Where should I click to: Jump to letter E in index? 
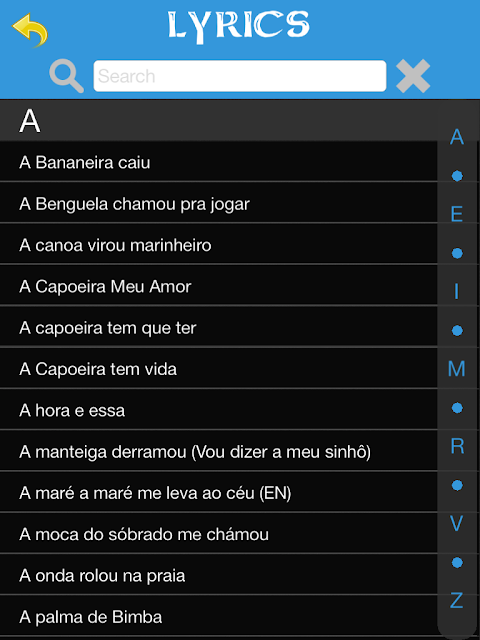(x=457, y=214)
